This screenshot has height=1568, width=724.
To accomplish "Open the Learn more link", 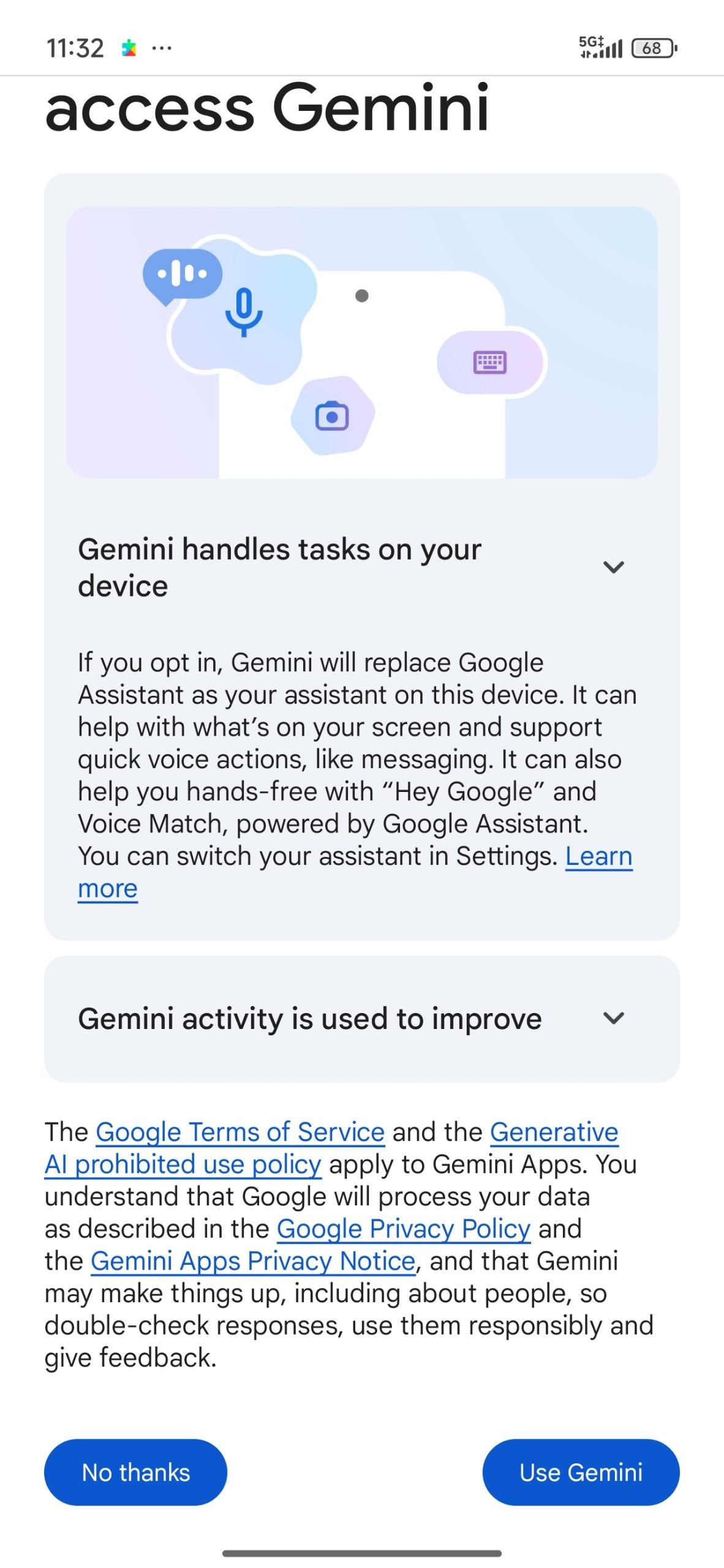I will (x=598, y=856).
